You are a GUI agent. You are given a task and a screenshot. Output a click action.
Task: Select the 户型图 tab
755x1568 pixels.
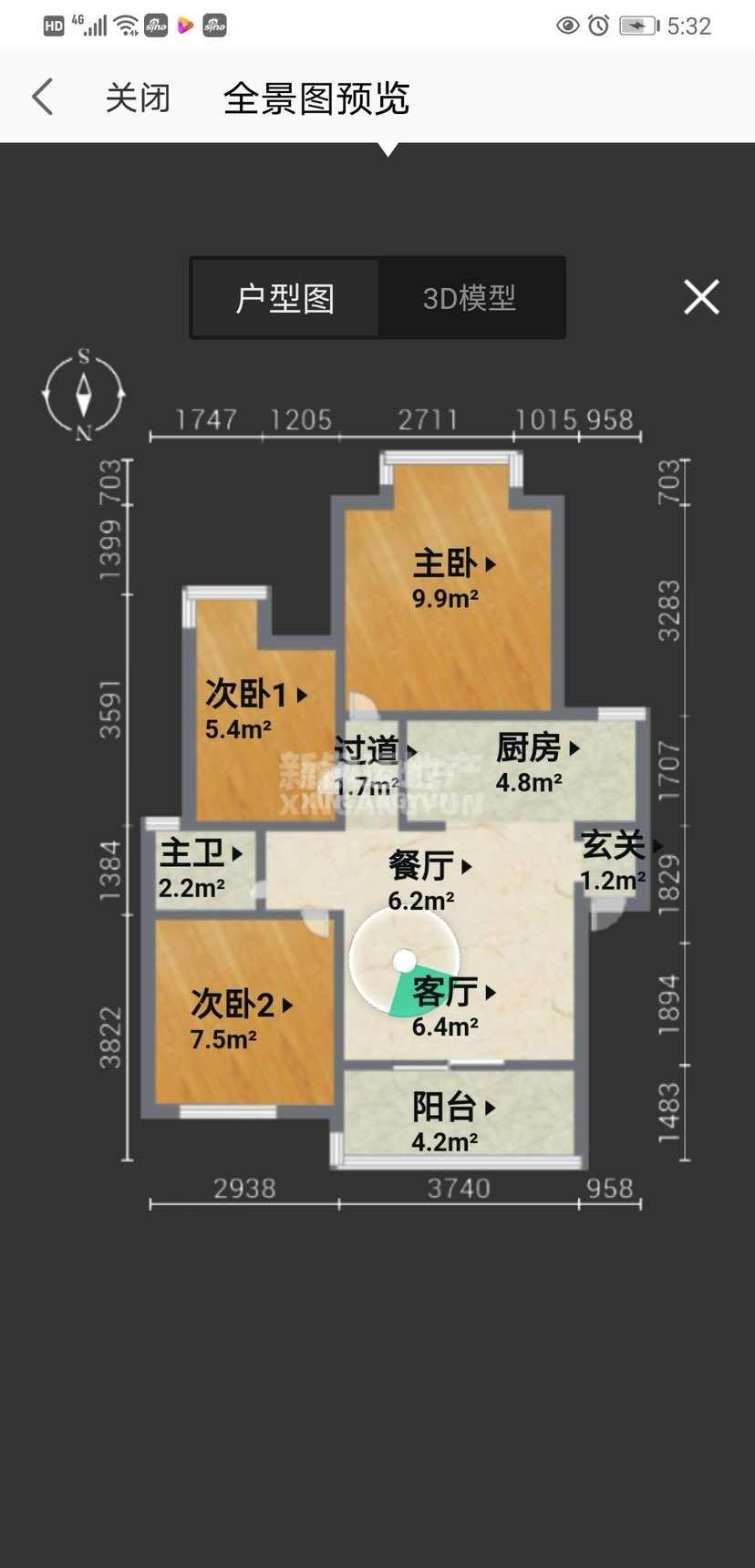point(285,298)
